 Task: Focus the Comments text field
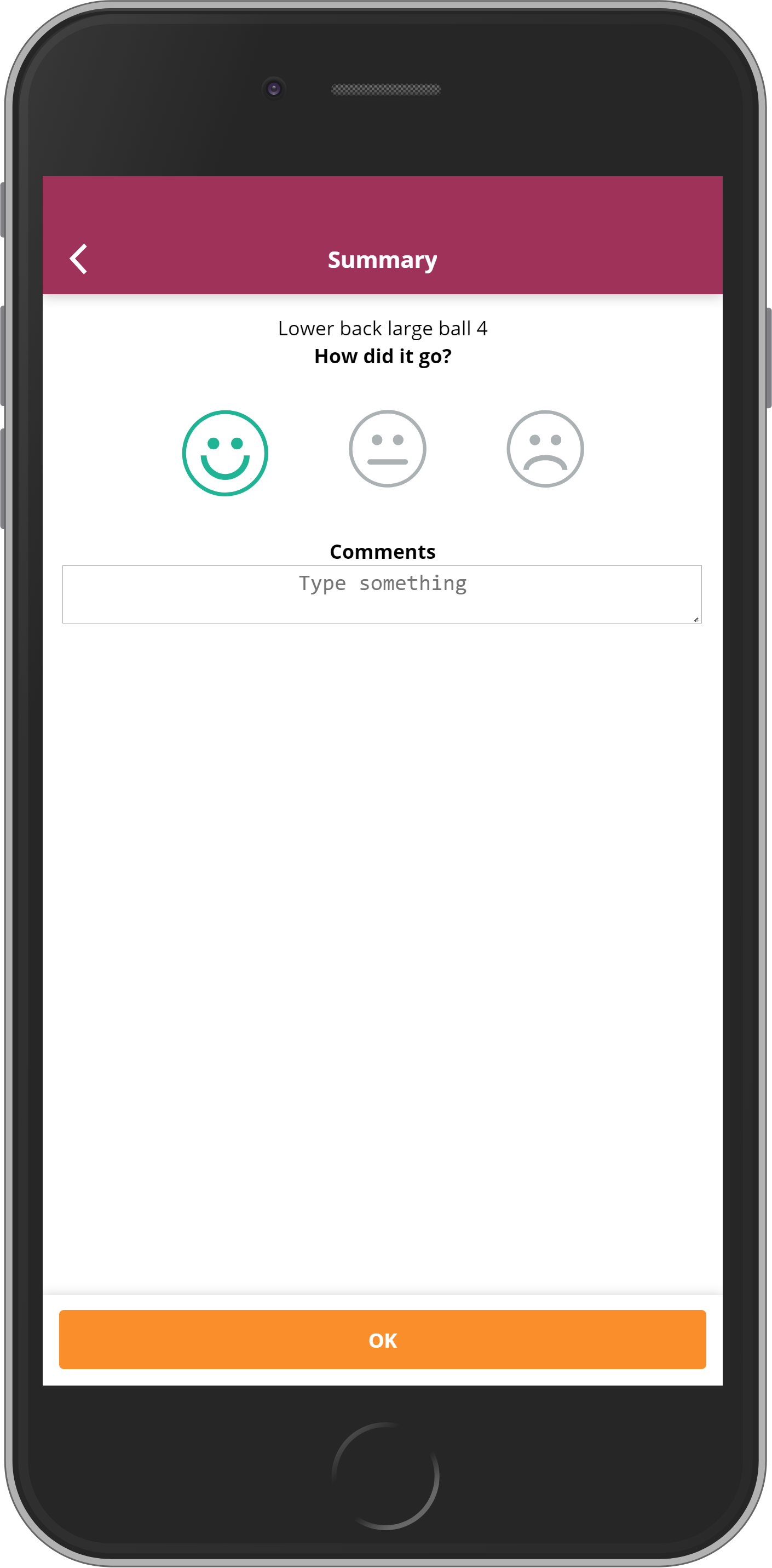tap(382, 594)
